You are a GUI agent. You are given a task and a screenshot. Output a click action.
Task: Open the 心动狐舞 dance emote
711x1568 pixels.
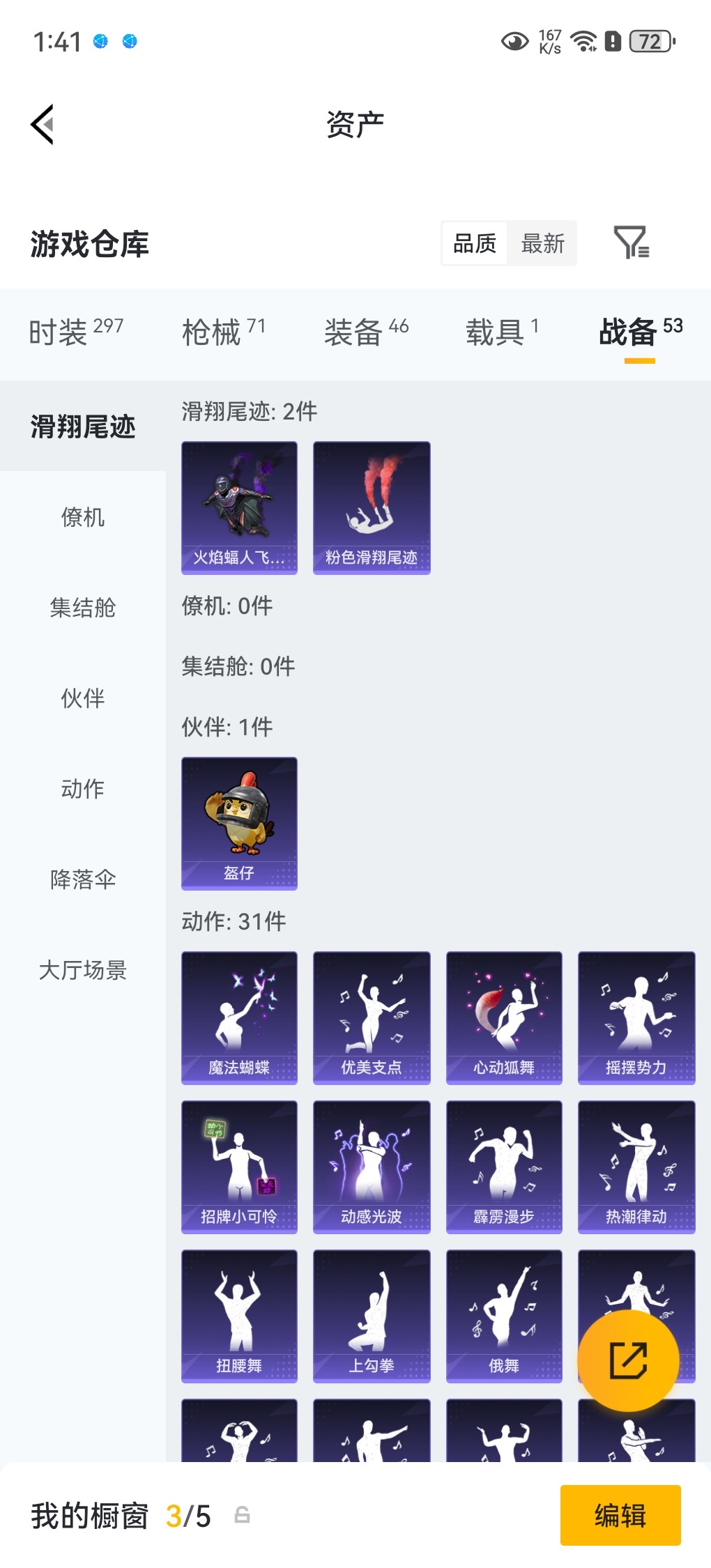point(504,1016)
